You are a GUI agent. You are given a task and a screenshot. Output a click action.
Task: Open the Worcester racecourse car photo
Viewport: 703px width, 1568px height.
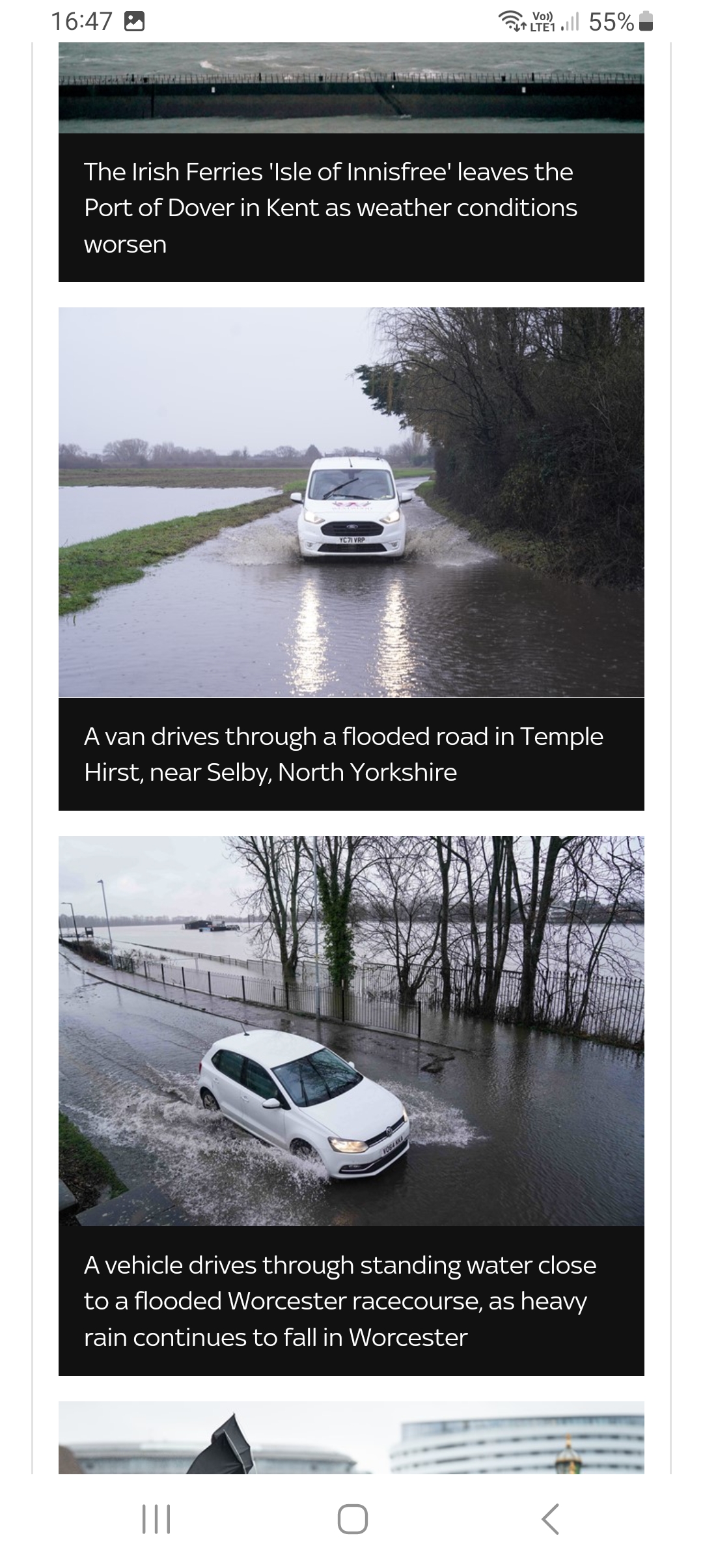pyautogui.click(x=351, y=1031)
